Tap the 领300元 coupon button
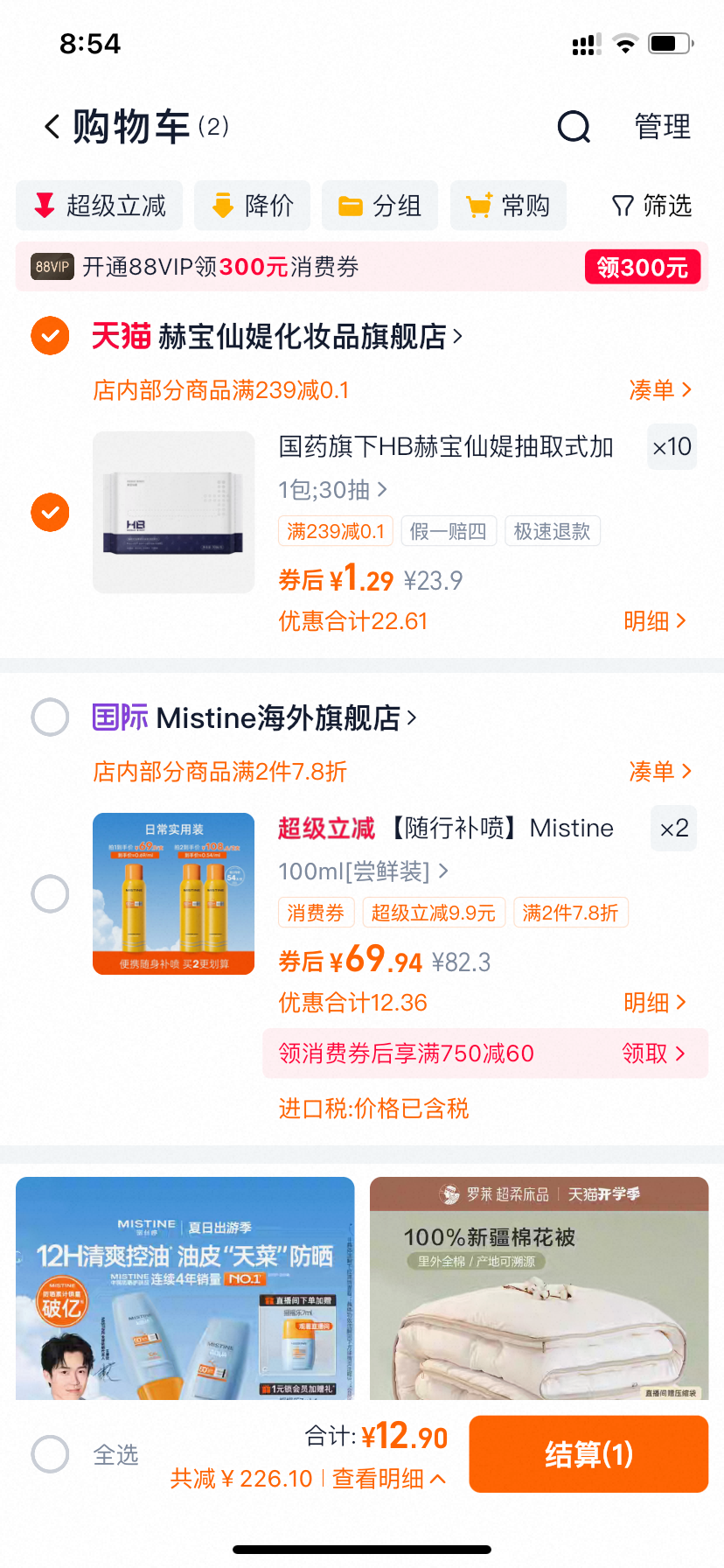Screen dimensions: 724x1568 (x=643, y=267)
